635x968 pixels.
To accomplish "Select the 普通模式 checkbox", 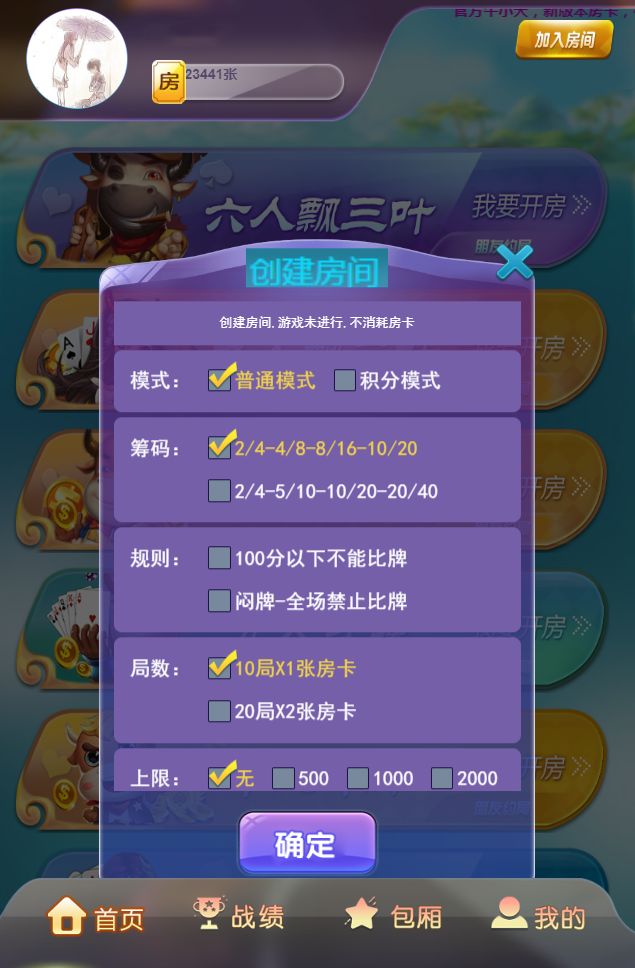I will click(x=220, y=380).
